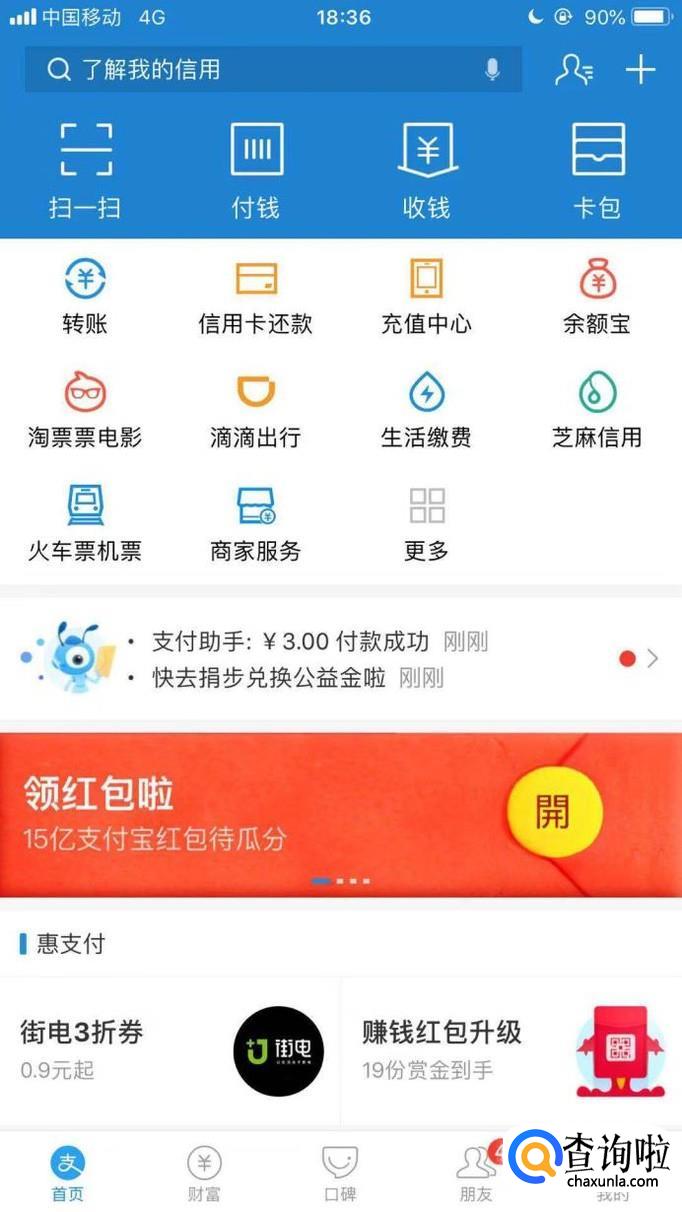Image resolution: width=682 pixels, height=1212 pixels.
Task: Tap 更多 to see more apps
Action: (x=427, y=523)
